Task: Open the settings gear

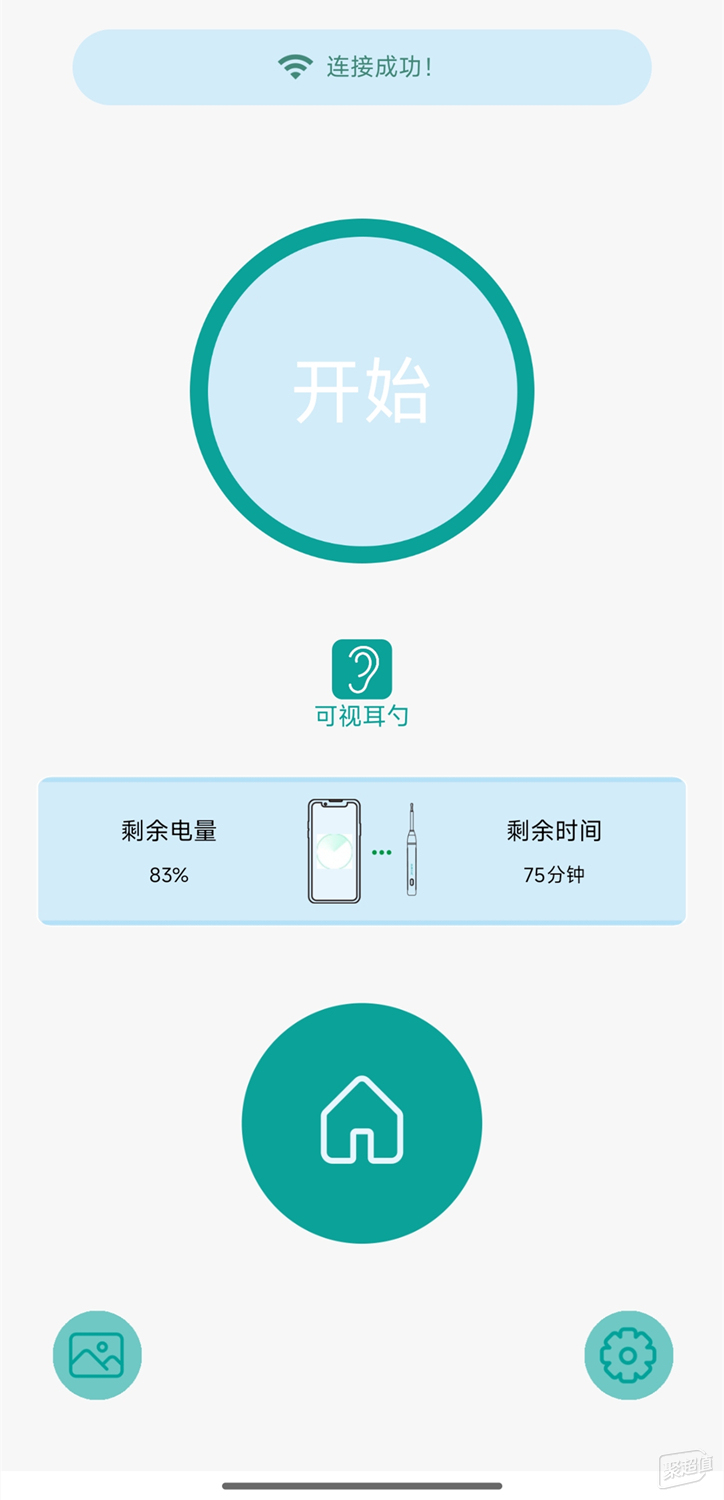Action: point(628,1355)
